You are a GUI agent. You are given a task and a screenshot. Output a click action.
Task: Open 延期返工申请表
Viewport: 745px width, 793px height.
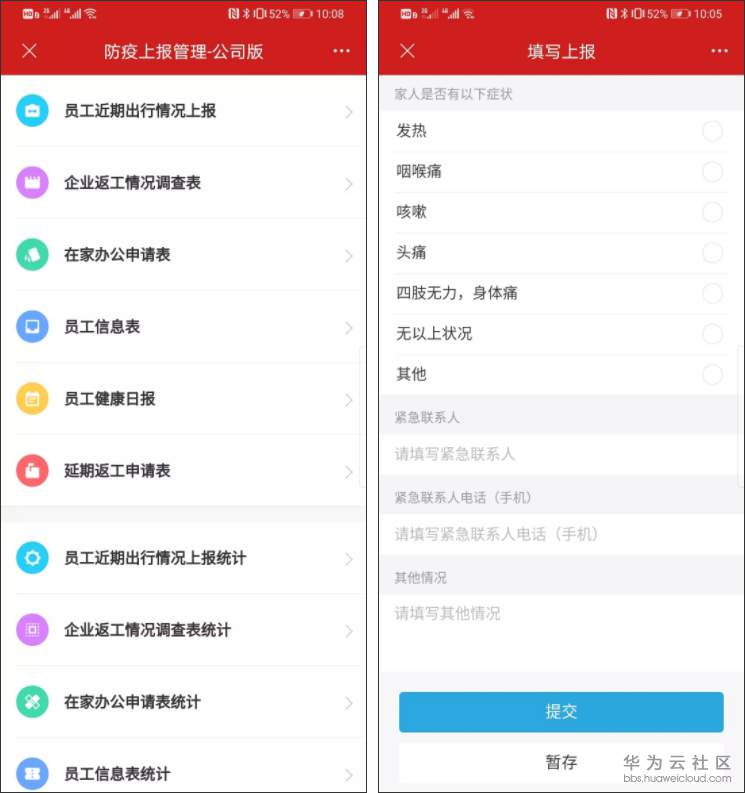click(185, 471)
